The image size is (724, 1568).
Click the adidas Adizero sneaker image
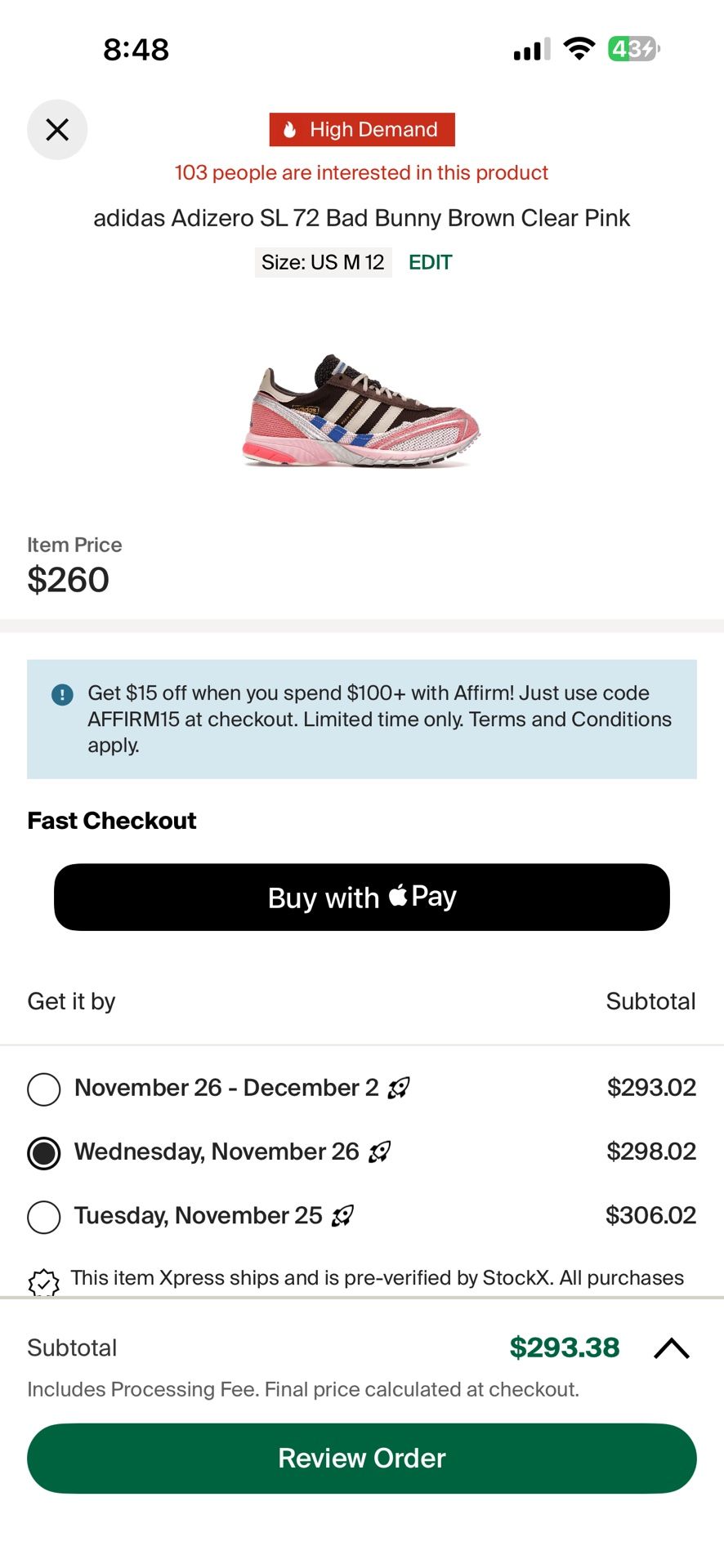(362, 412)
